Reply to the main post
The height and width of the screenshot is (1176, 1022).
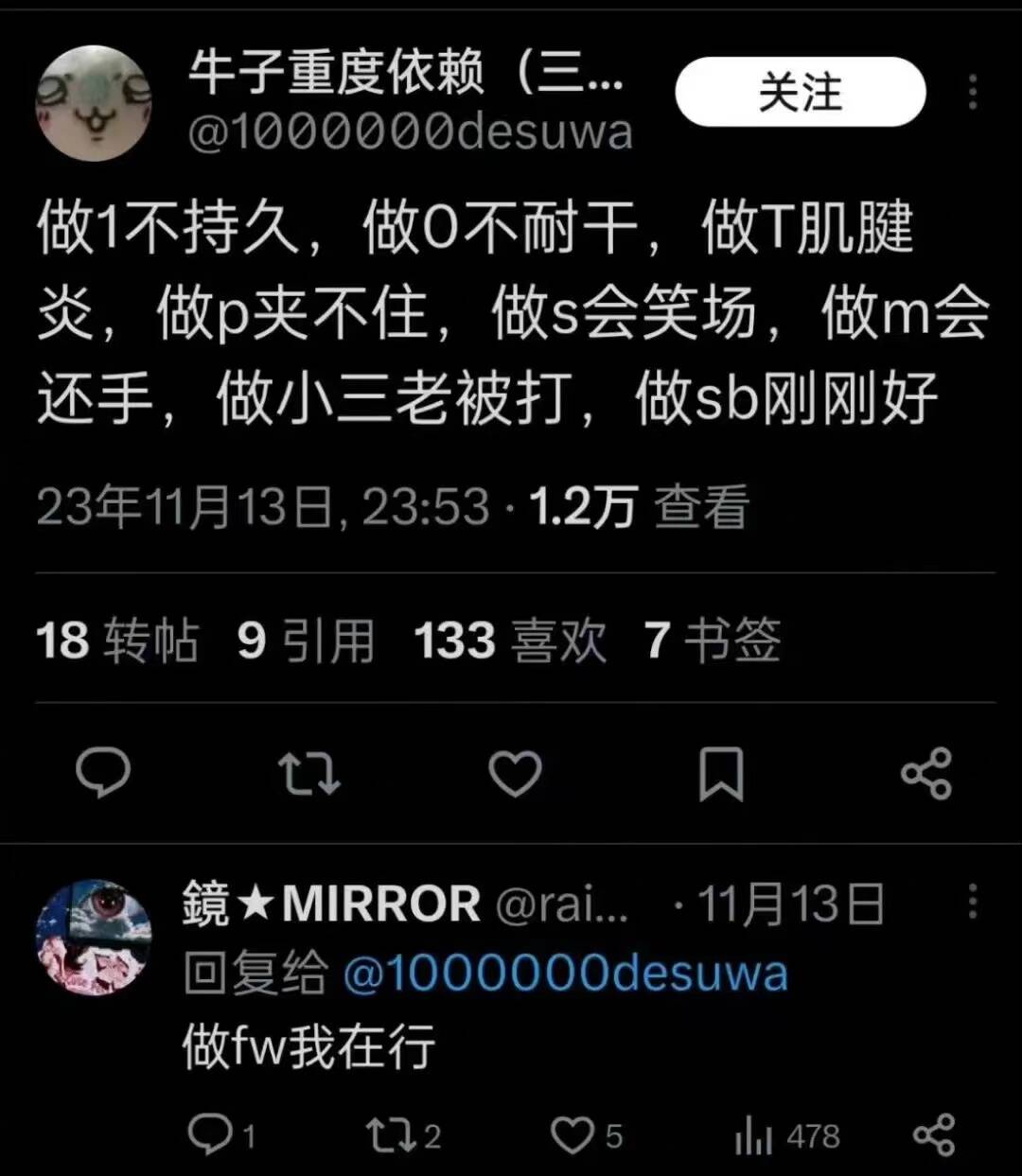[x=103, y=772]
